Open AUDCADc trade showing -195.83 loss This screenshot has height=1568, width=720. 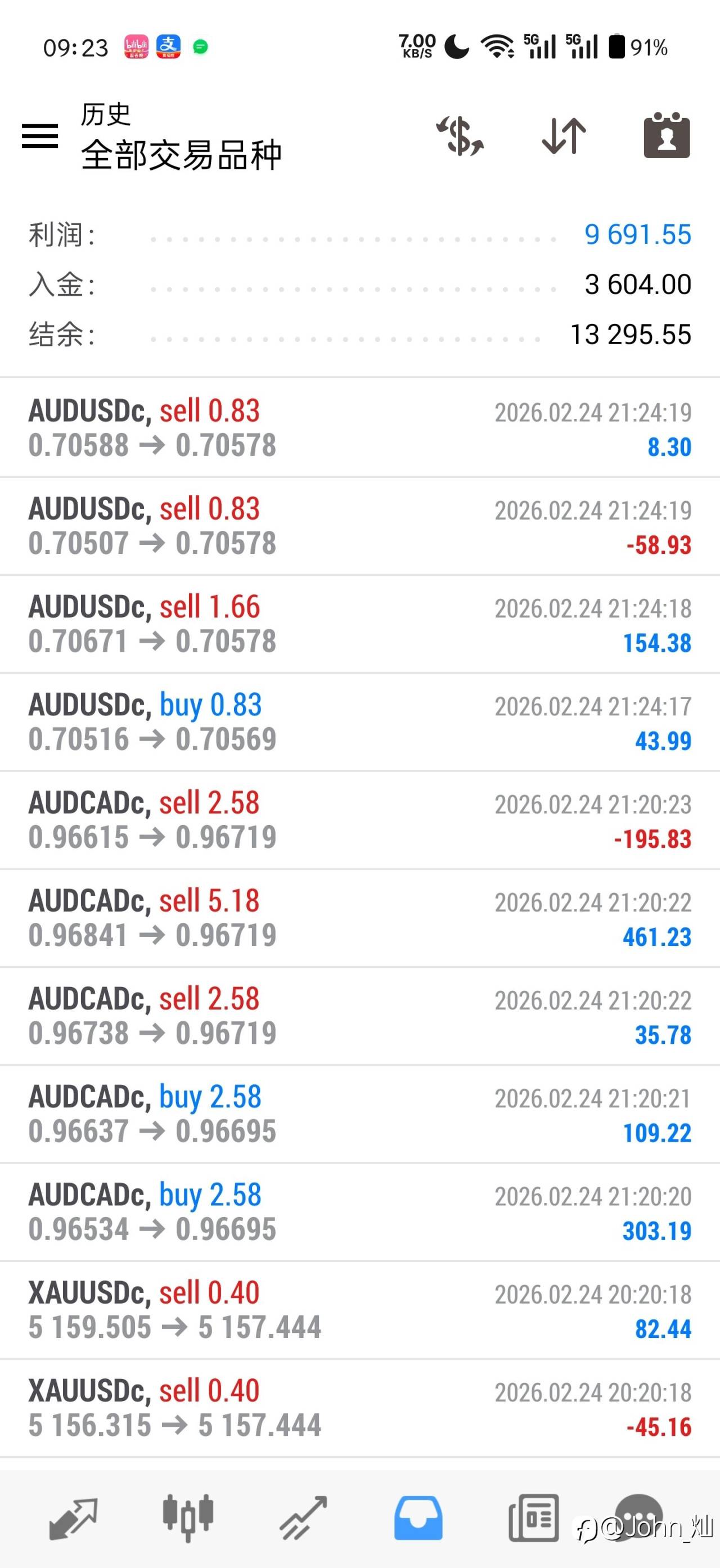pos(359,820)
